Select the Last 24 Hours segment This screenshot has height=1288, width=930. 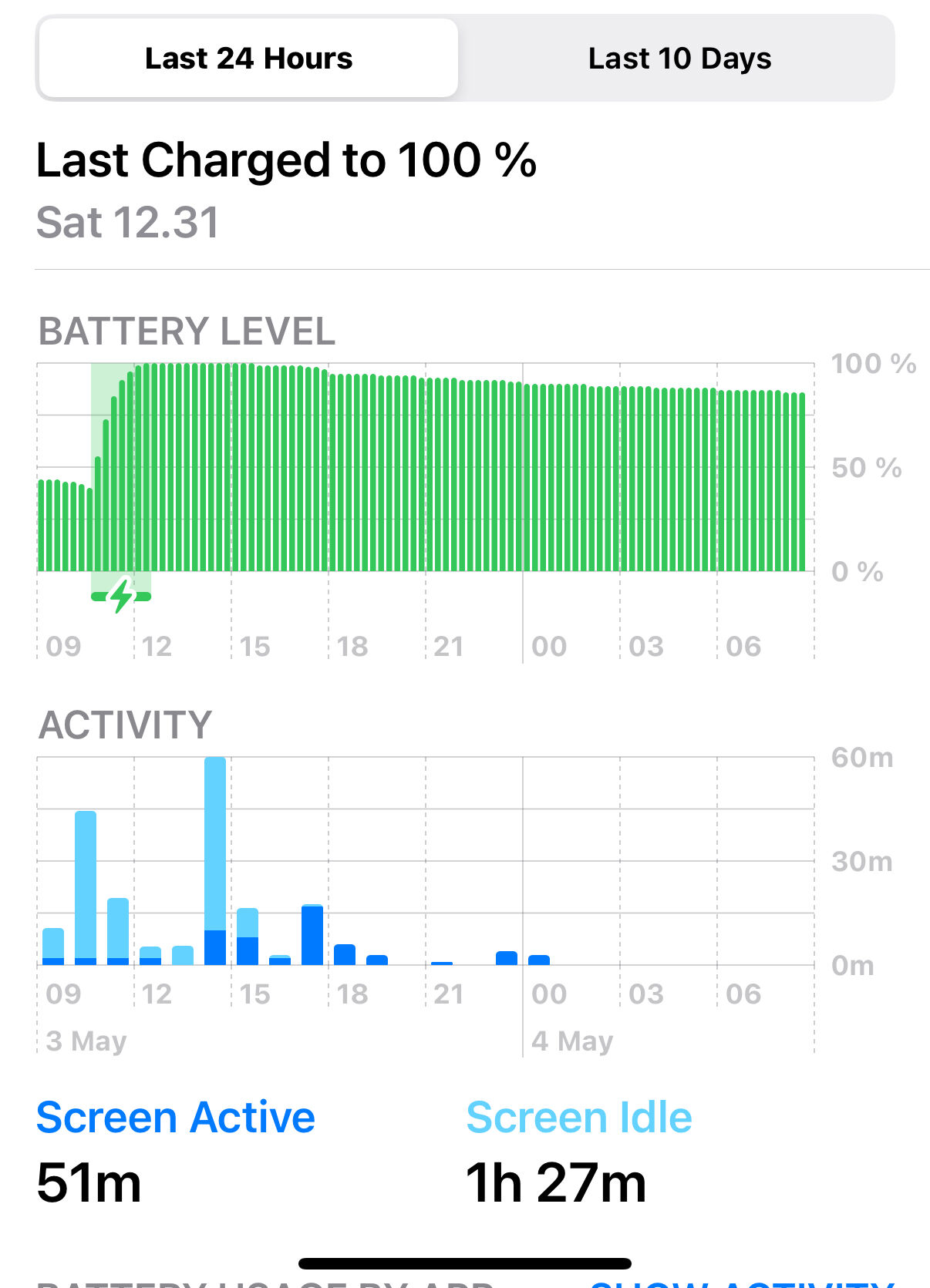[248, 59]
